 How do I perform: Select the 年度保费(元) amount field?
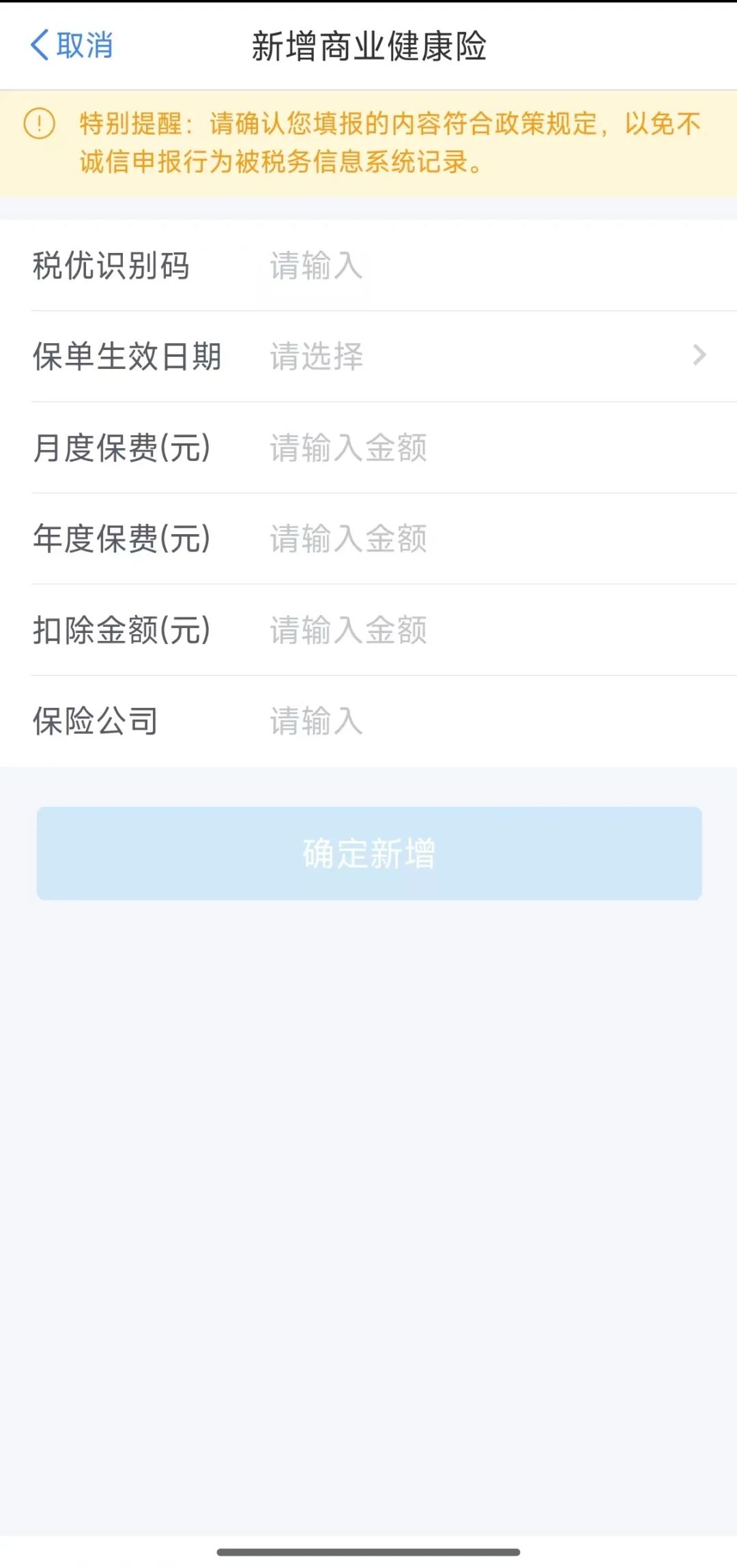[x=478, y=538]
